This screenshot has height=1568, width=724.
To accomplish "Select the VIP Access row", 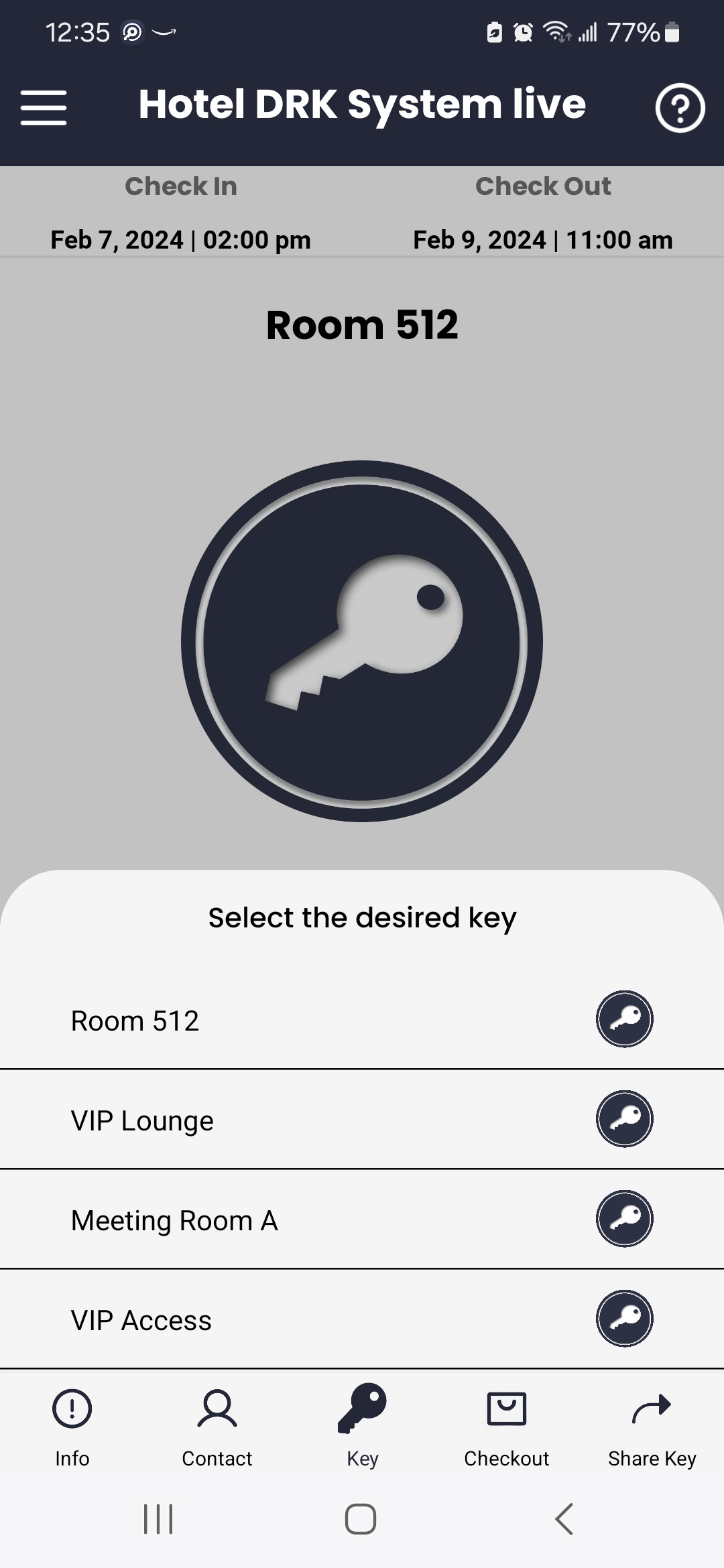I will pyautogui.click(x=268, y=1318).
